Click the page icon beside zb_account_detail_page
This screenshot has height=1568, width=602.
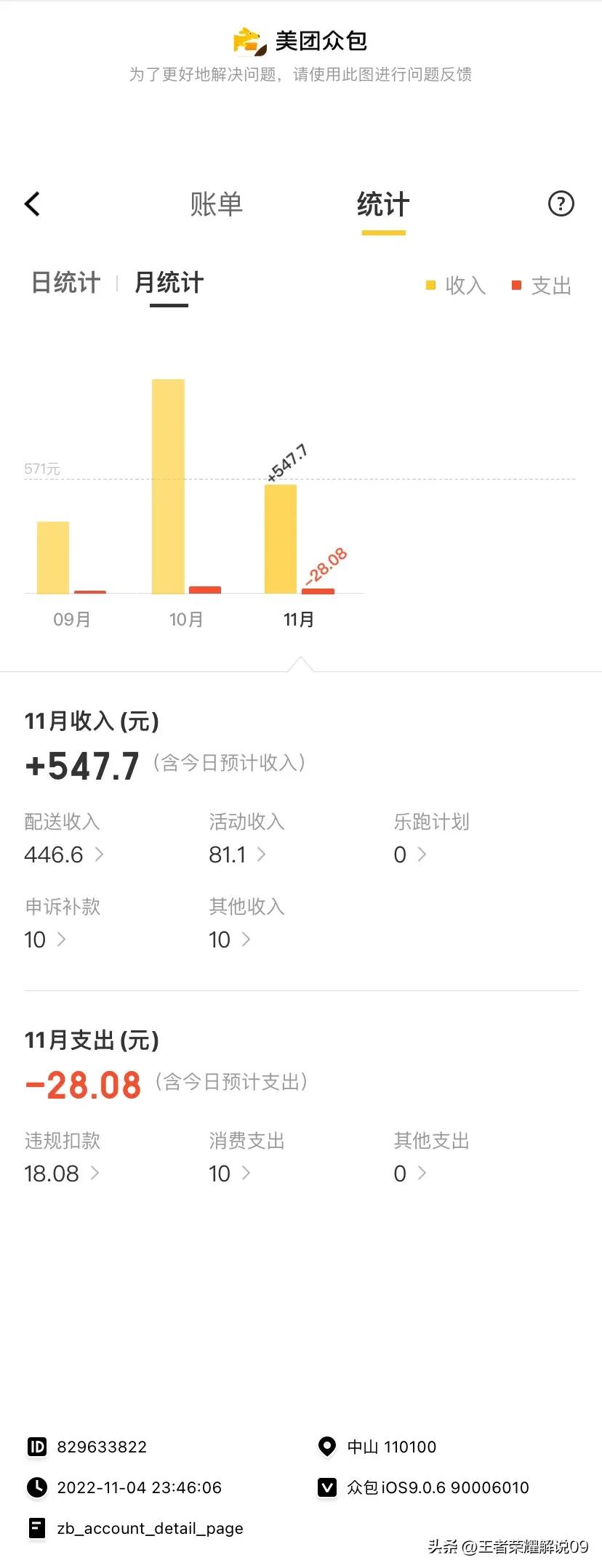pyautogui.click(x=36, y=1528)
